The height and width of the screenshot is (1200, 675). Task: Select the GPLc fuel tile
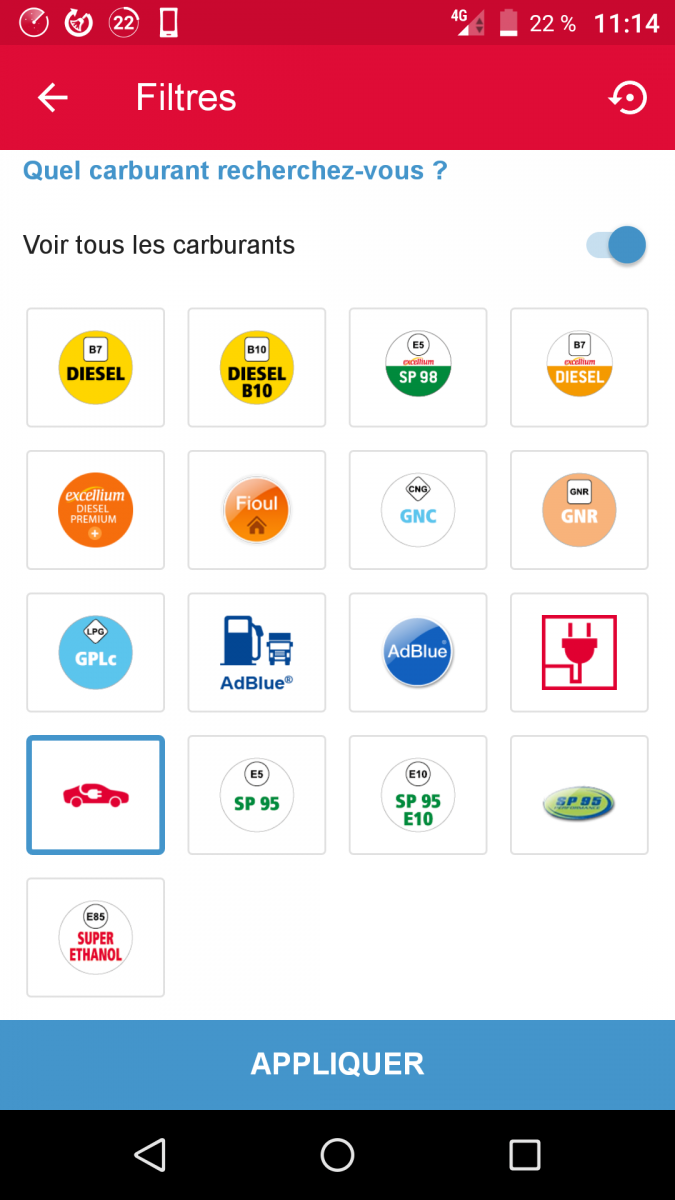coord(95,653)
